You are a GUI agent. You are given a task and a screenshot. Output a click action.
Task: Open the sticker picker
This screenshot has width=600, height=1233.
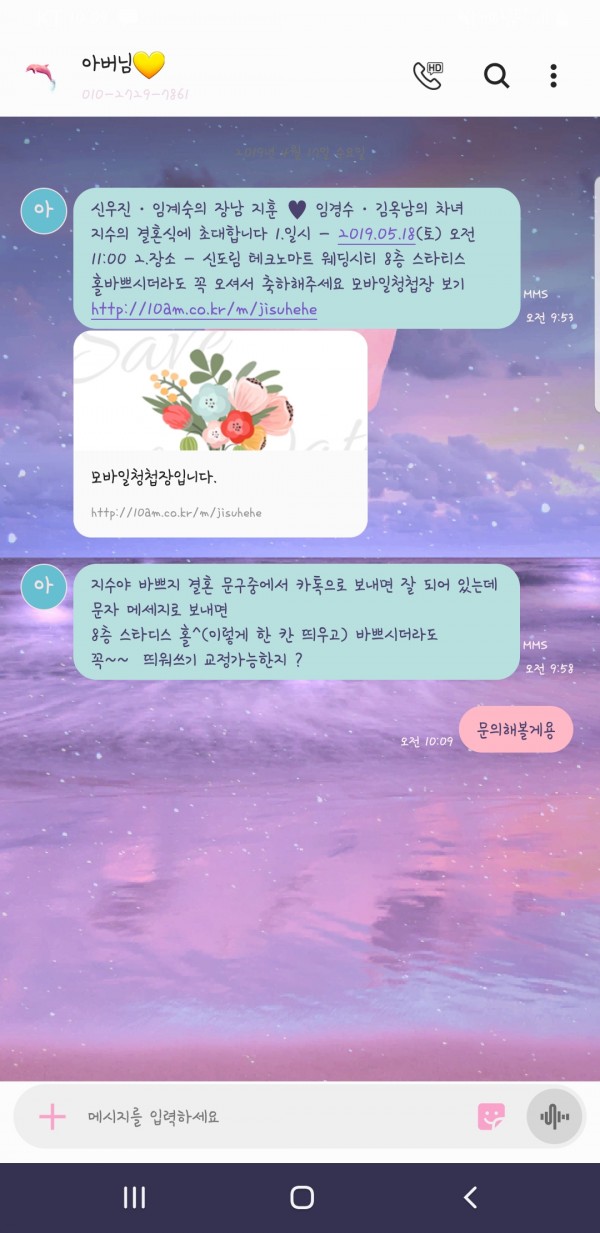(x=492, y=1117)
